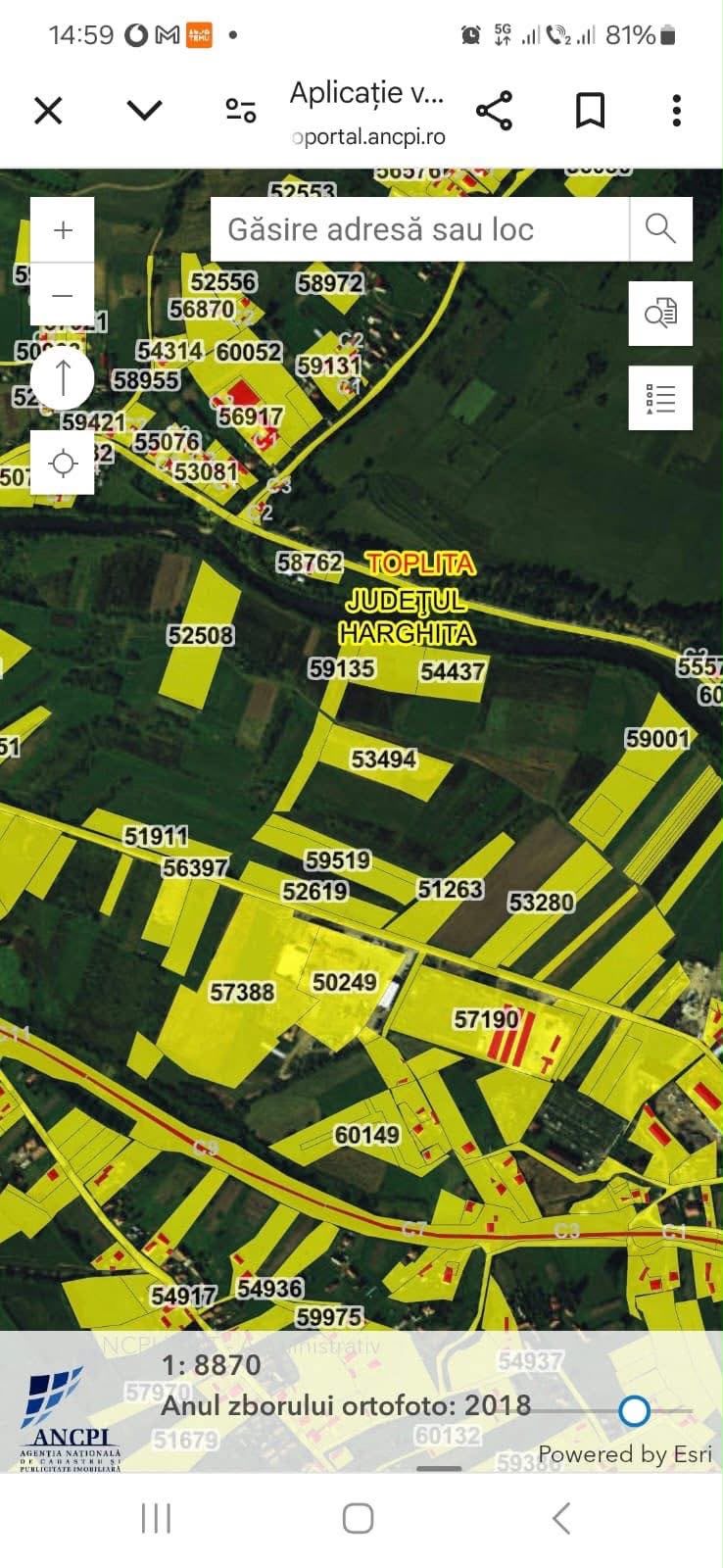Open the map legend list
This screenshot has width=723, height=1568.
[660, 398]
